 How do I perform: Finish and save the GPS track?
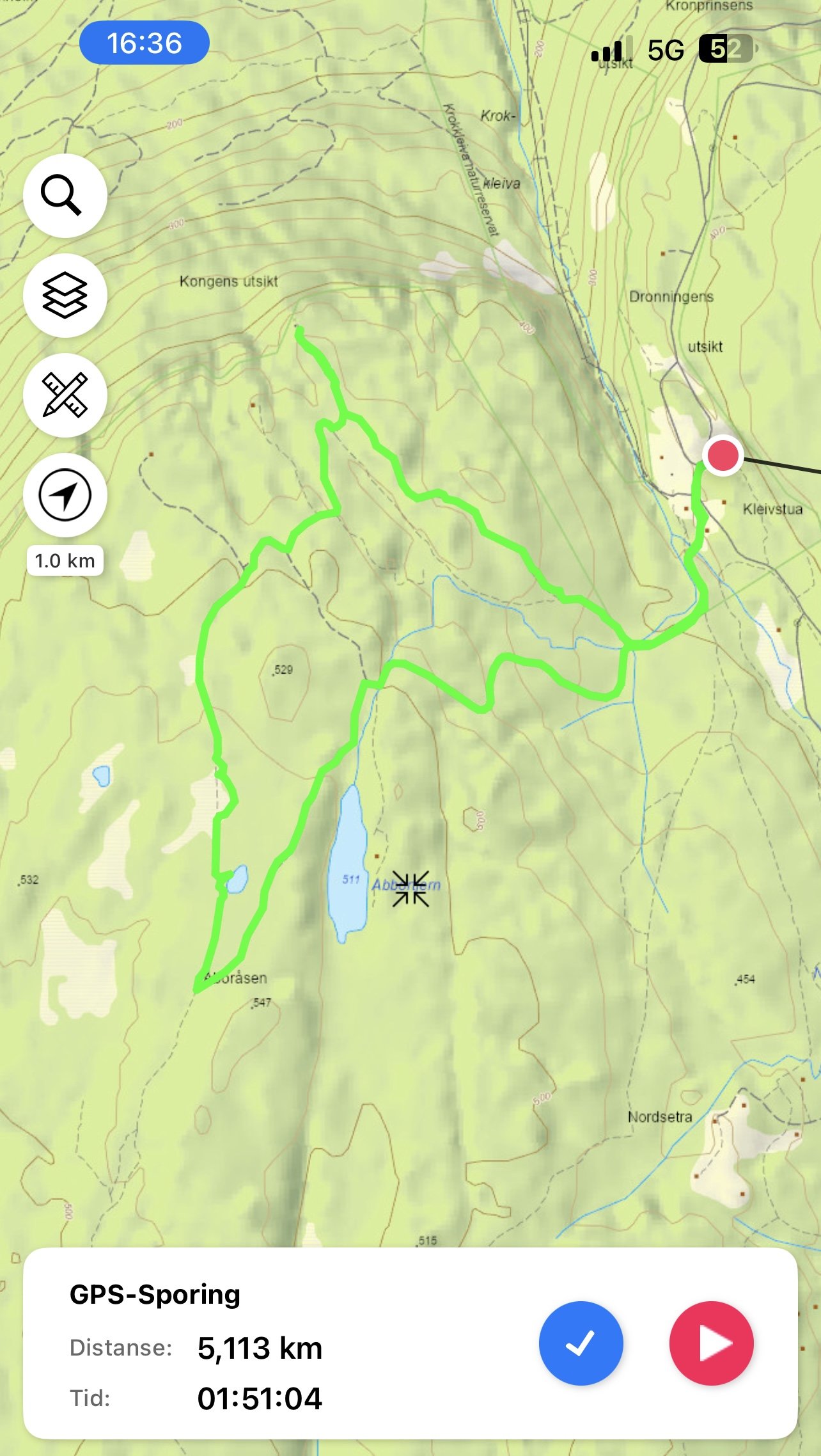581,1343
